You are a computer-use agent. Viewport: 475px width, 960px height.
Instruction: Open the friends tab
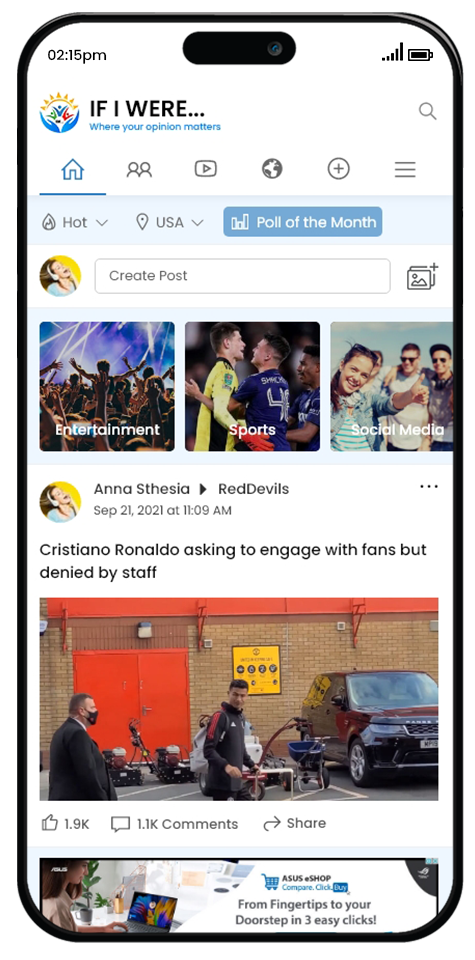click(x=139, y=170)
